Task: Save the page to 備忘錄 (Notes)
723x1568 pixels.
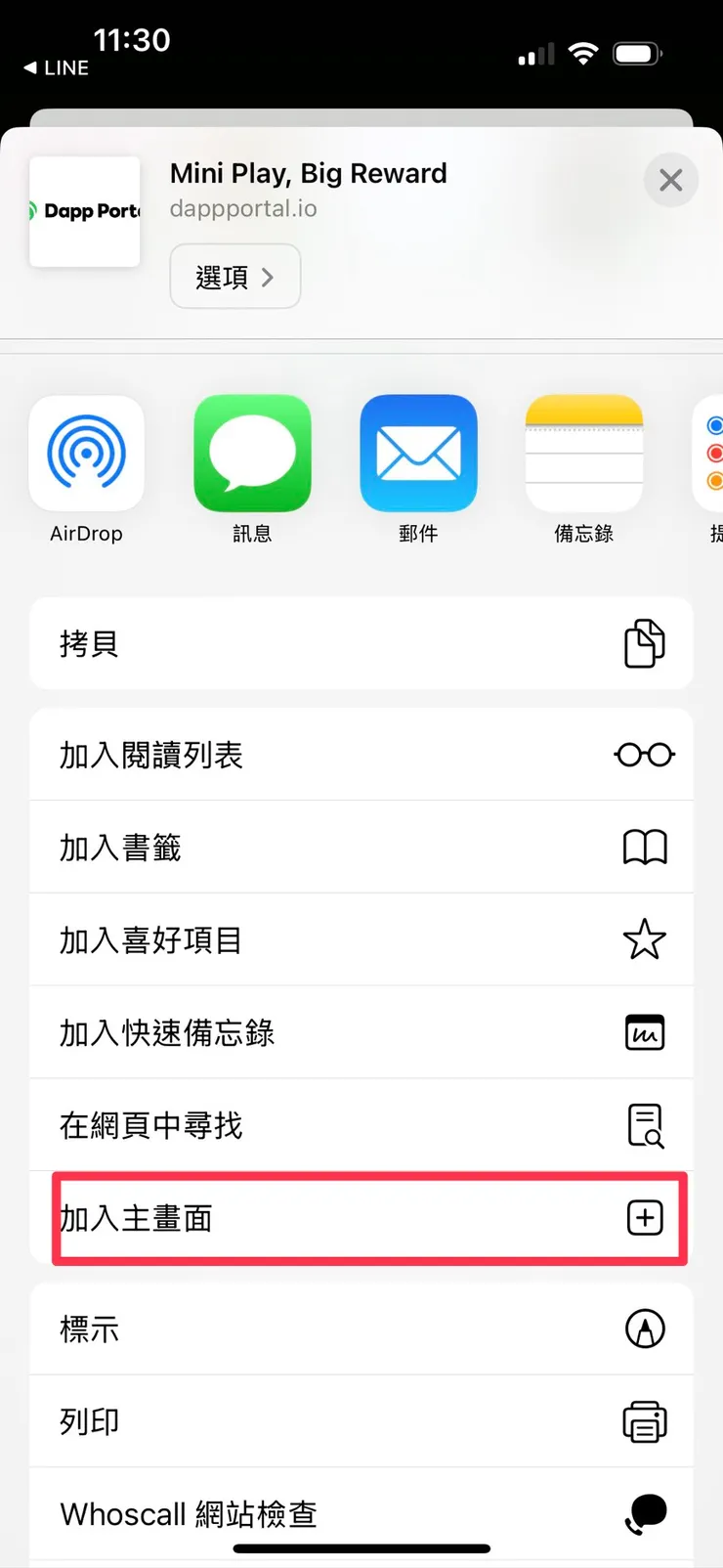Action: pyautogui.click(x=583, y=454)
